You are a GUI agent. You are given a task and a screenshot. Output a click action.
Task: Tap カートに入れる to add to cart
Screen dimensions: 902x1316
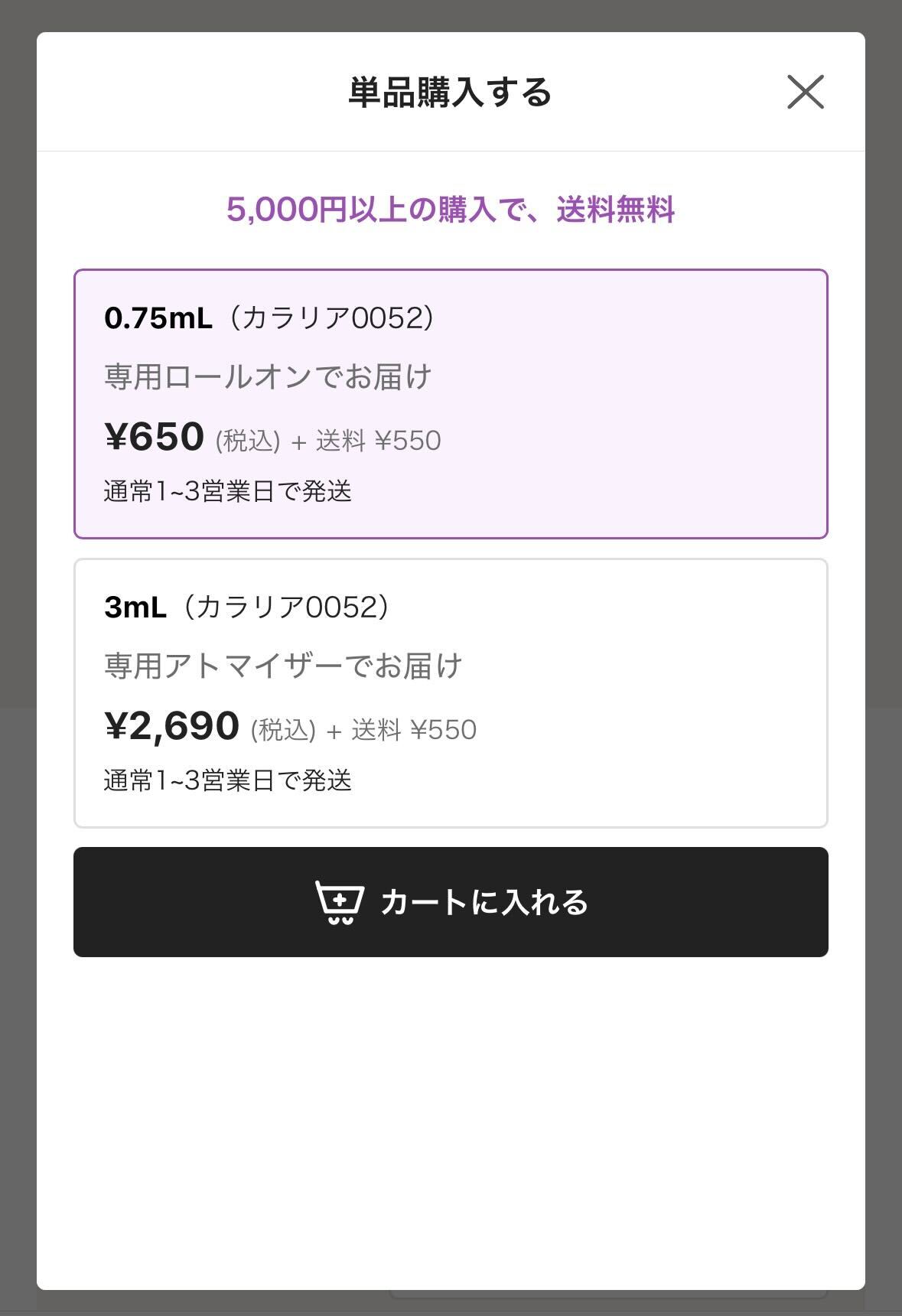(x=450, y=901)
